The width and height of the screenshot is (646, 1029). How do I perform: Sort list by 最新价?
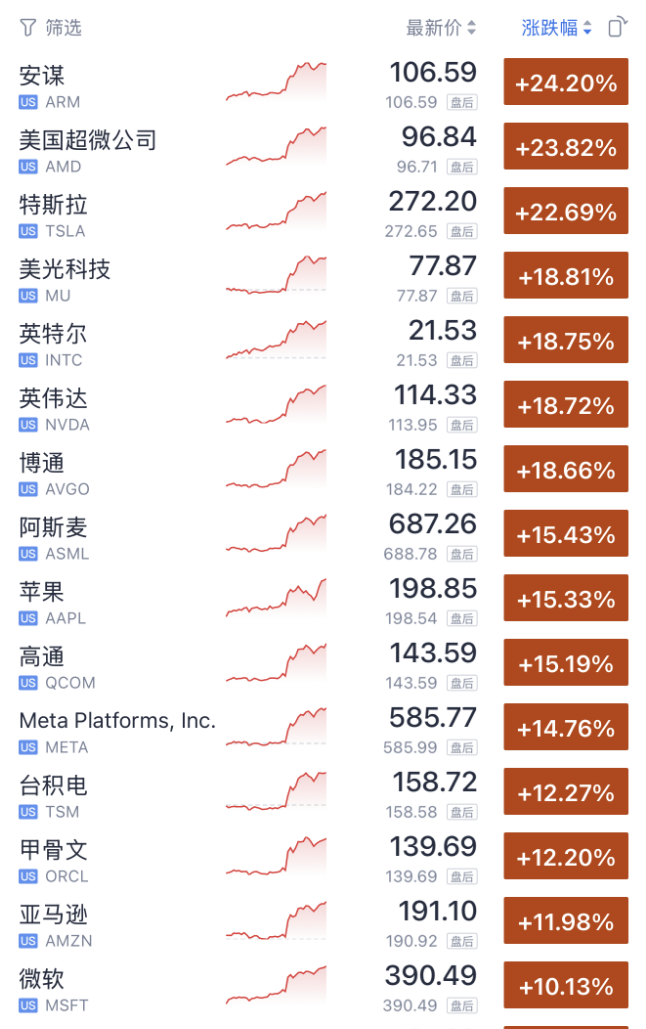[441, 28]
